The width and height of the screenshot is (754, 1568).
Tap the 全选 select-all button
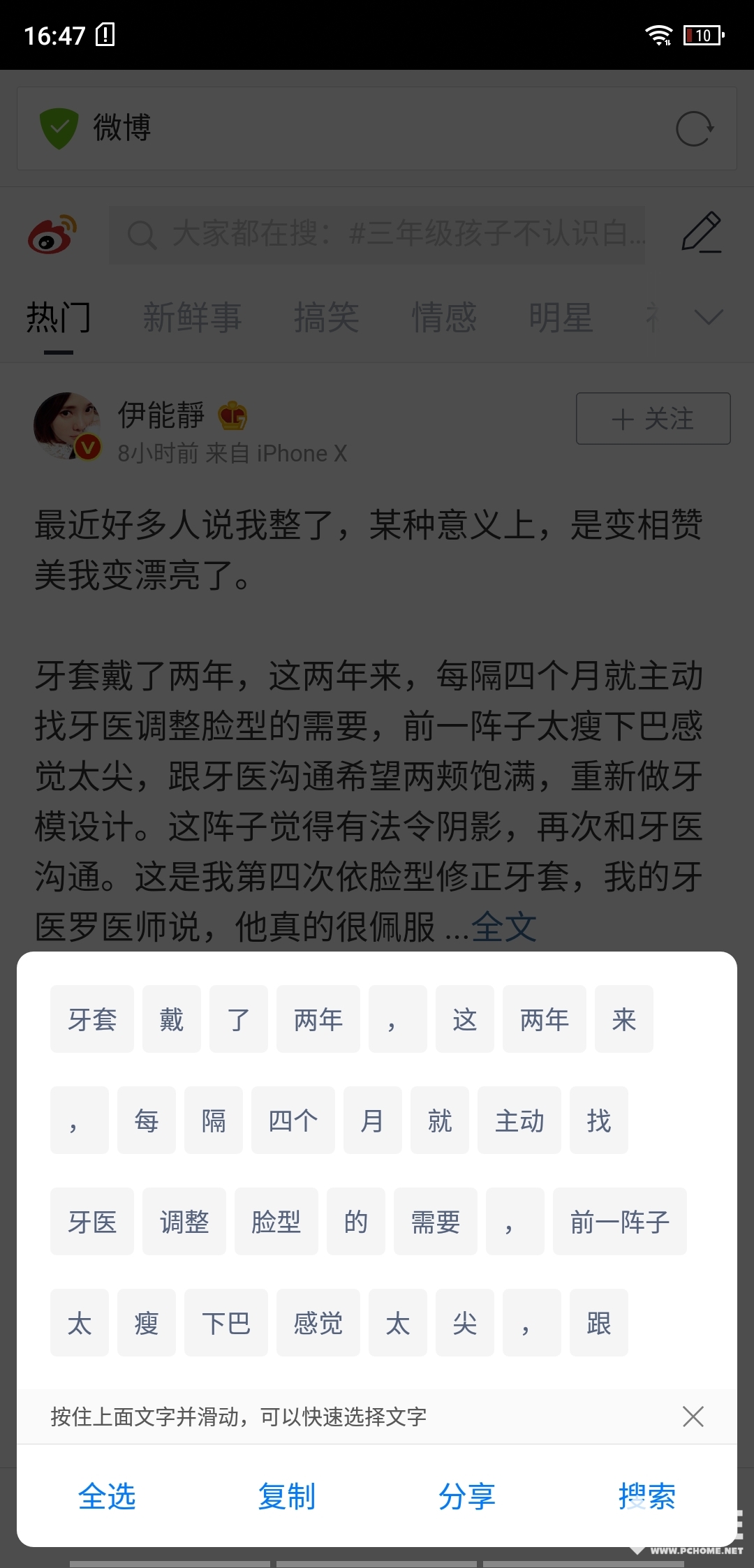point(107,1497)
